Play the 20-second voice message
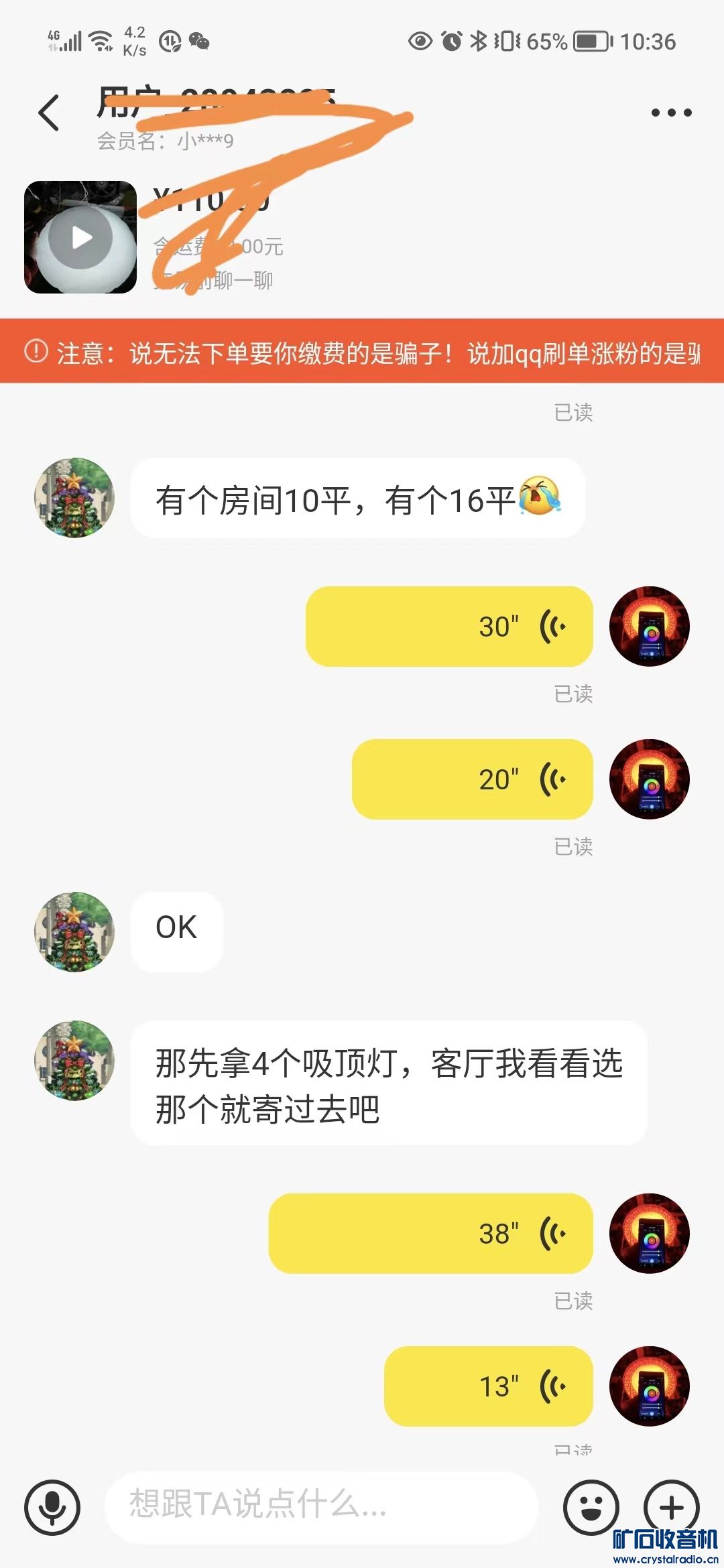 pyautogui.click(x=472, y=779)
